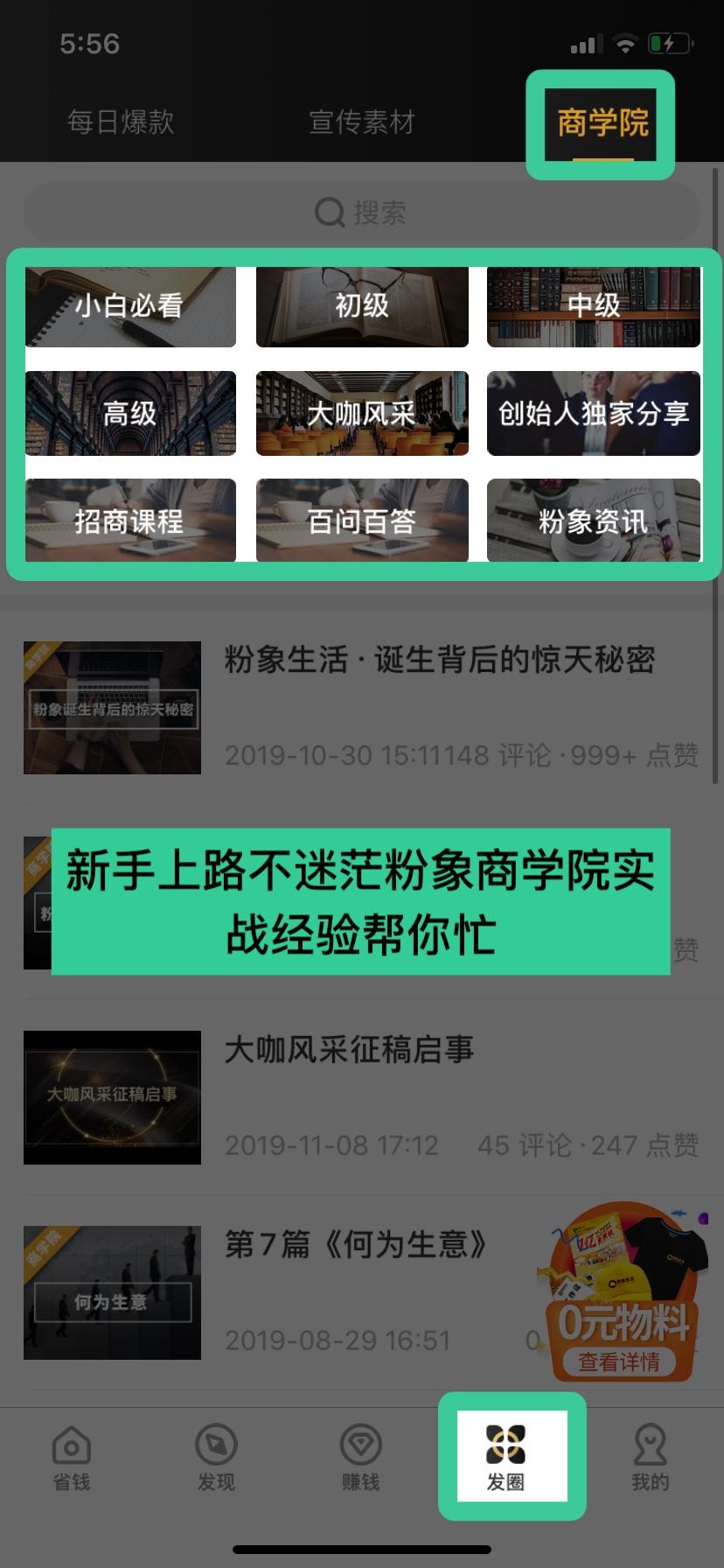
Task: Open the 初级 course category
Action: [362, 305]
